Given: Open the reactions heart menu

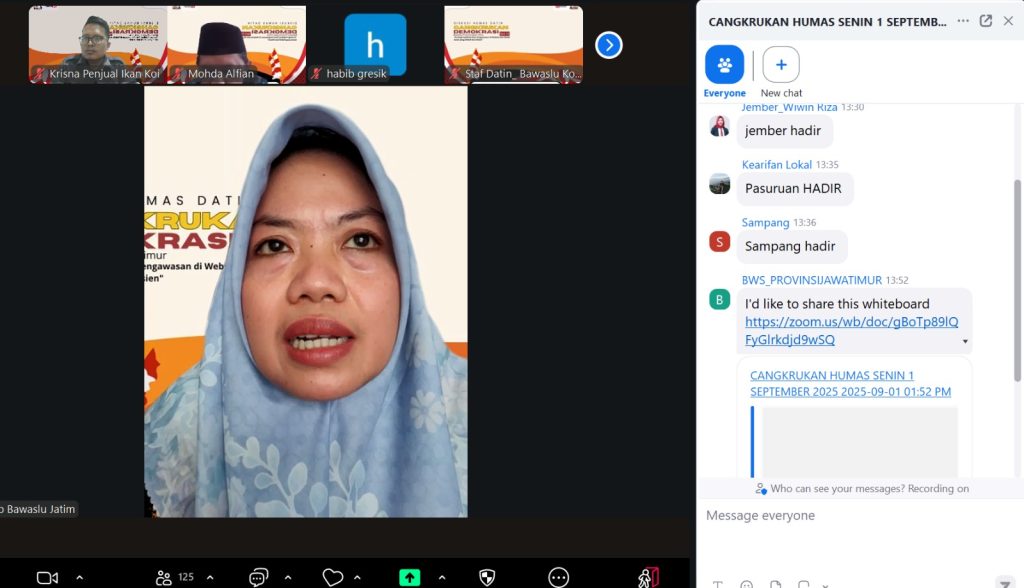Looking at the screenshot, I should 333,577.
